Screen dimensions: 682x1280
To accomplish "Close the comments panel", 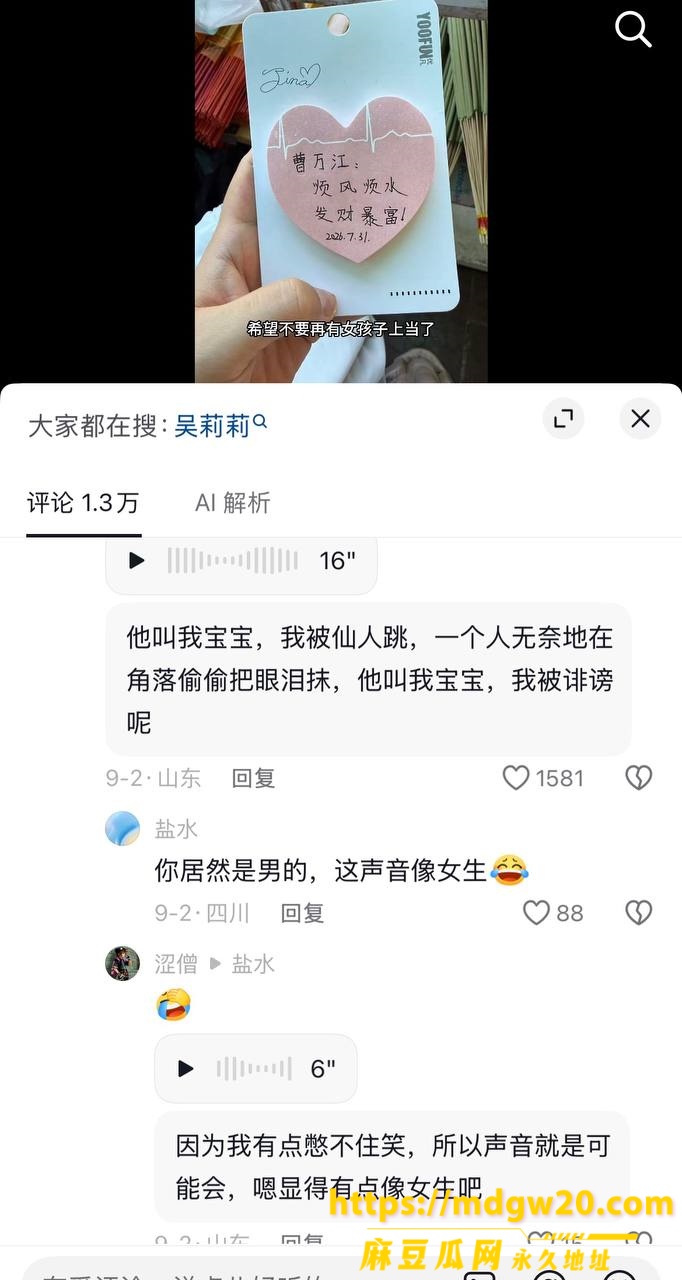I will [640, 418].
